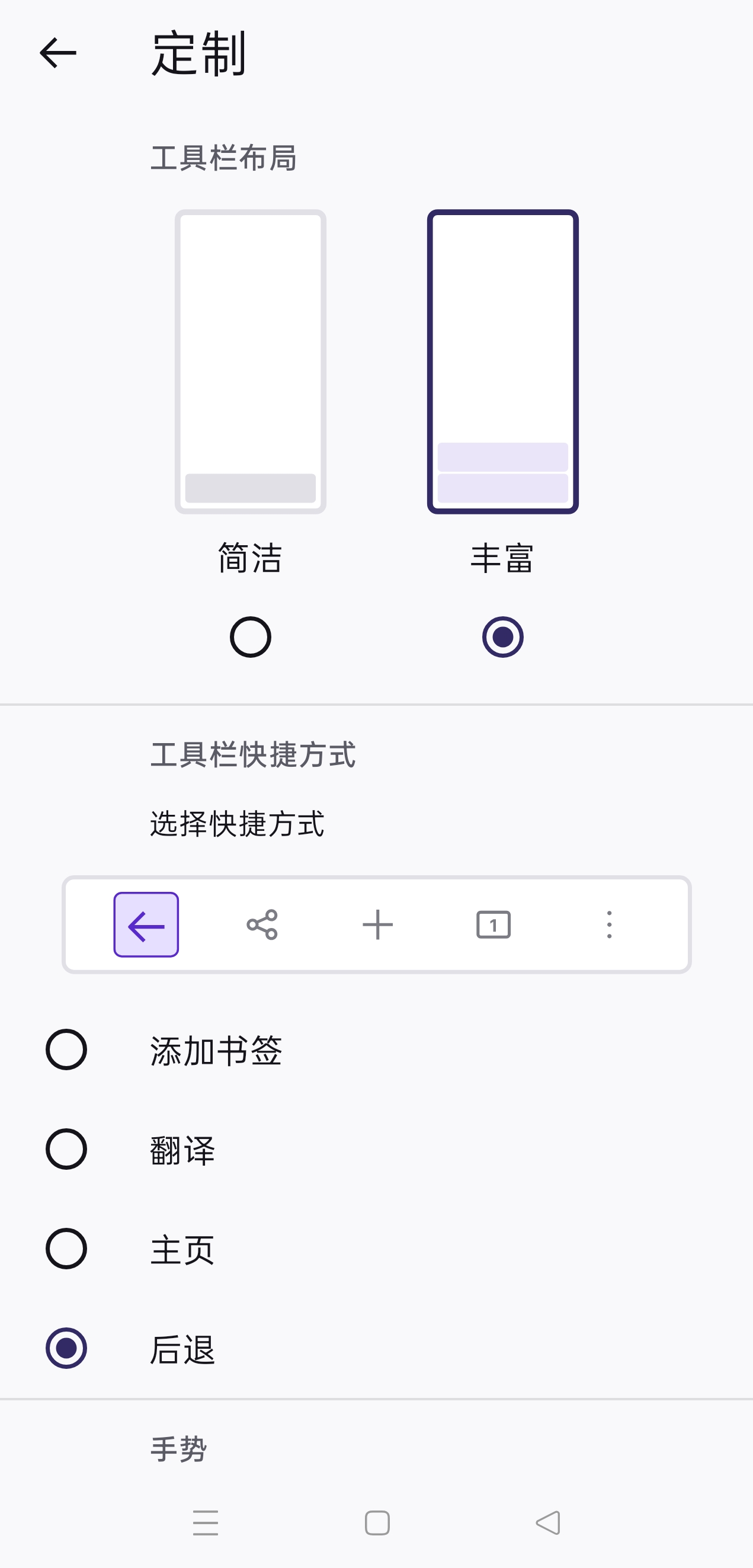753x1568 pixels.
Task: Select the highlighted back-arrow shortcut in the preview toolbar
Action: pos(146,925)
